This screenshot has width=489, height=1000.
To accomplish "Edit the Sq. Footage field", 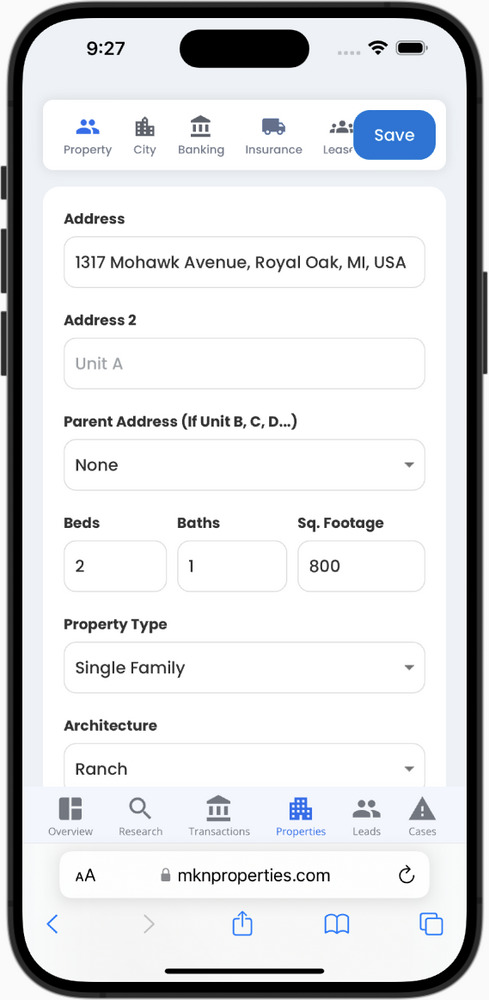I will [x=361, y=566].
